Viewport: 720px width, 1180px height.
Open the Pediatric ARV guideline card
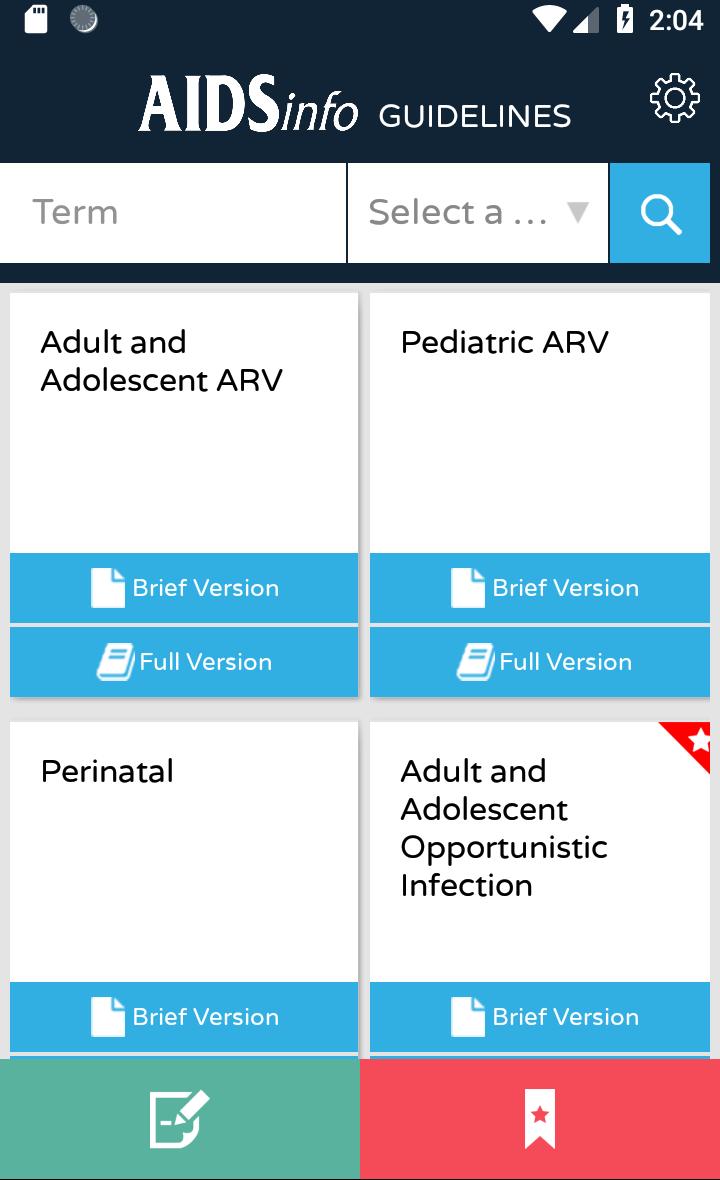coord(540,420)
